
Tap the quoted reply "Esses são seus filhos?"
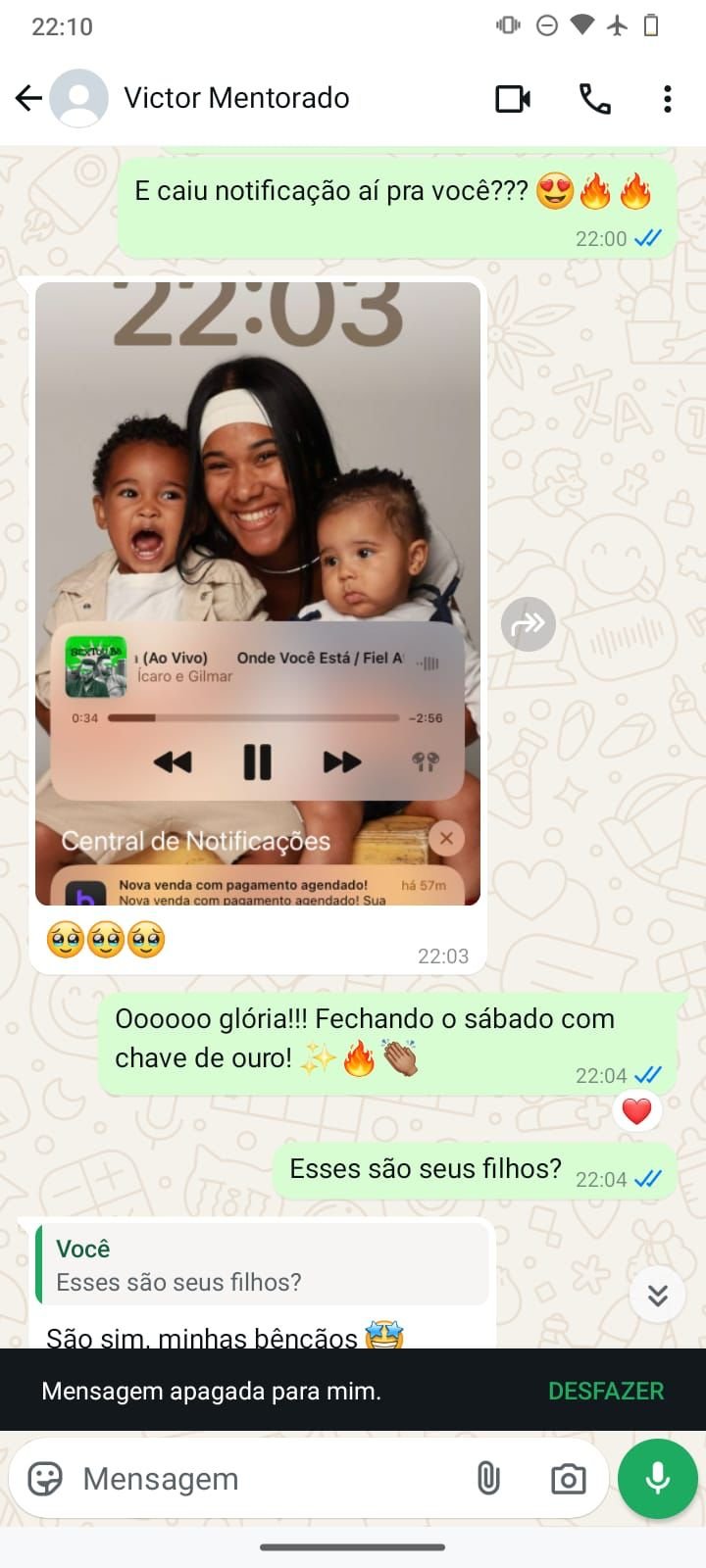(x=263, y=1265)
